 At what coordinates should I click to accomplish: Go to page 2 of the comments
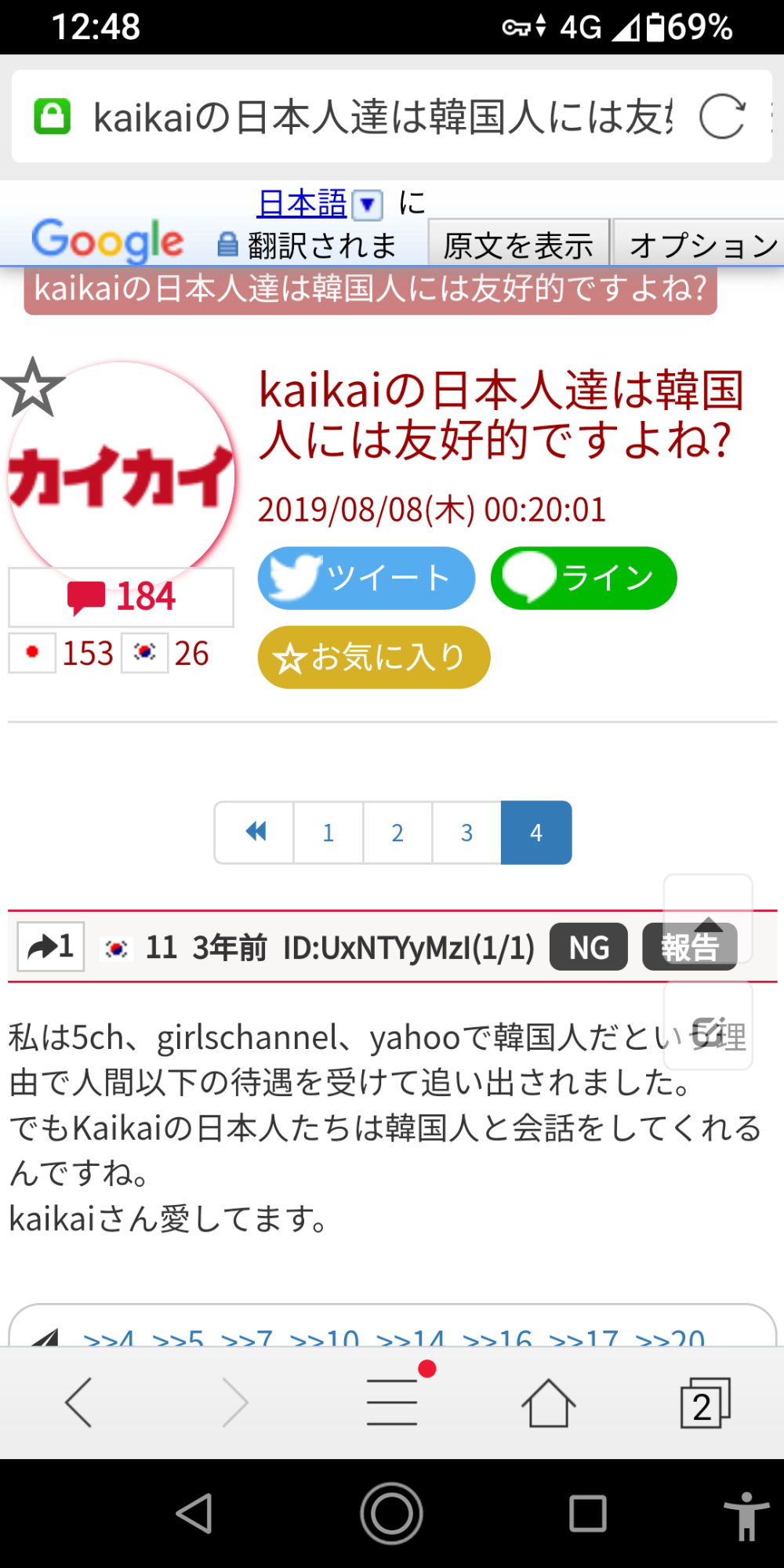pyautogui.click(x=397, y=833)
